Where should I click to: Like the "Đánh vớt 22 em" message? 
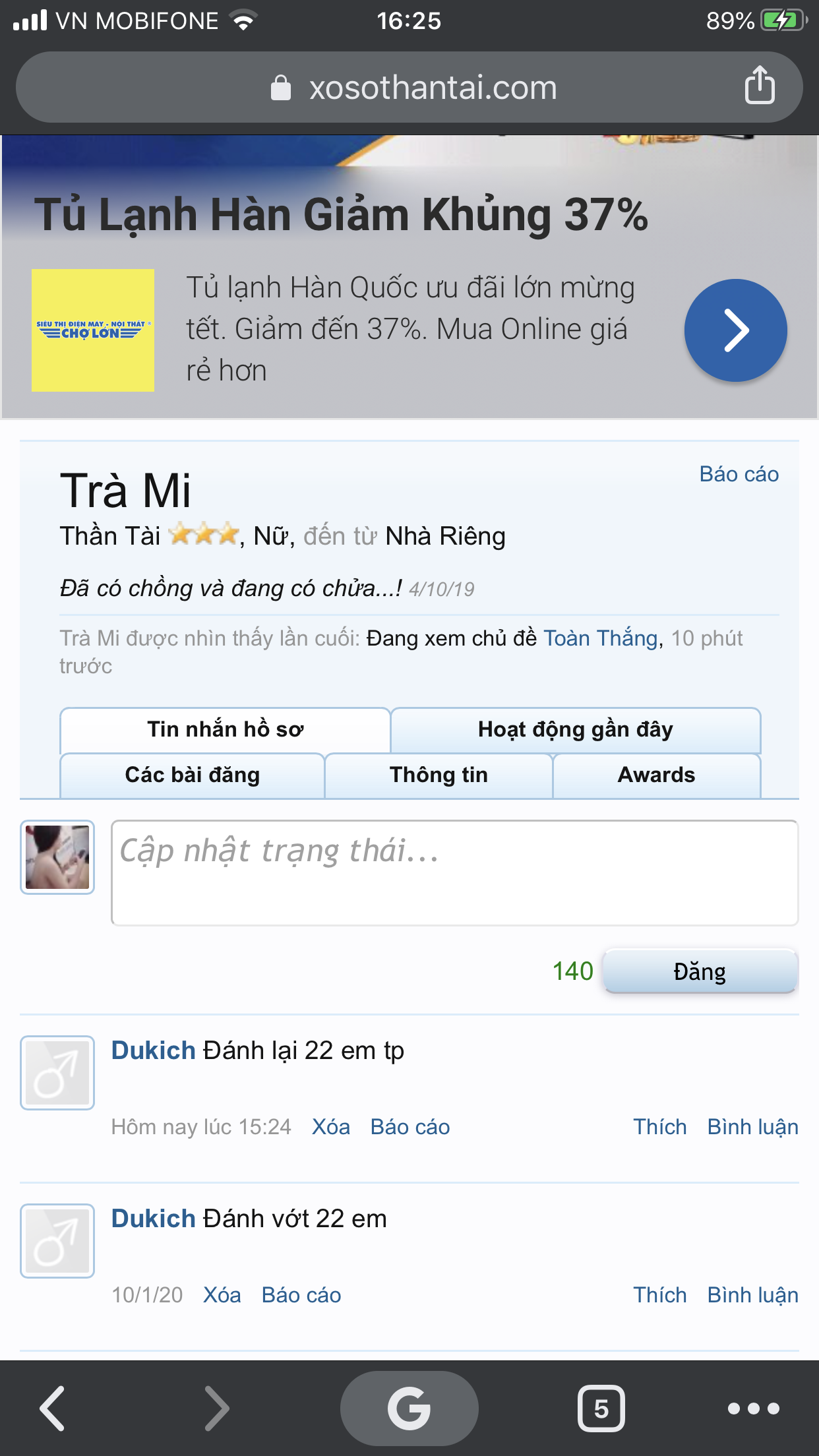(659, 1295)
